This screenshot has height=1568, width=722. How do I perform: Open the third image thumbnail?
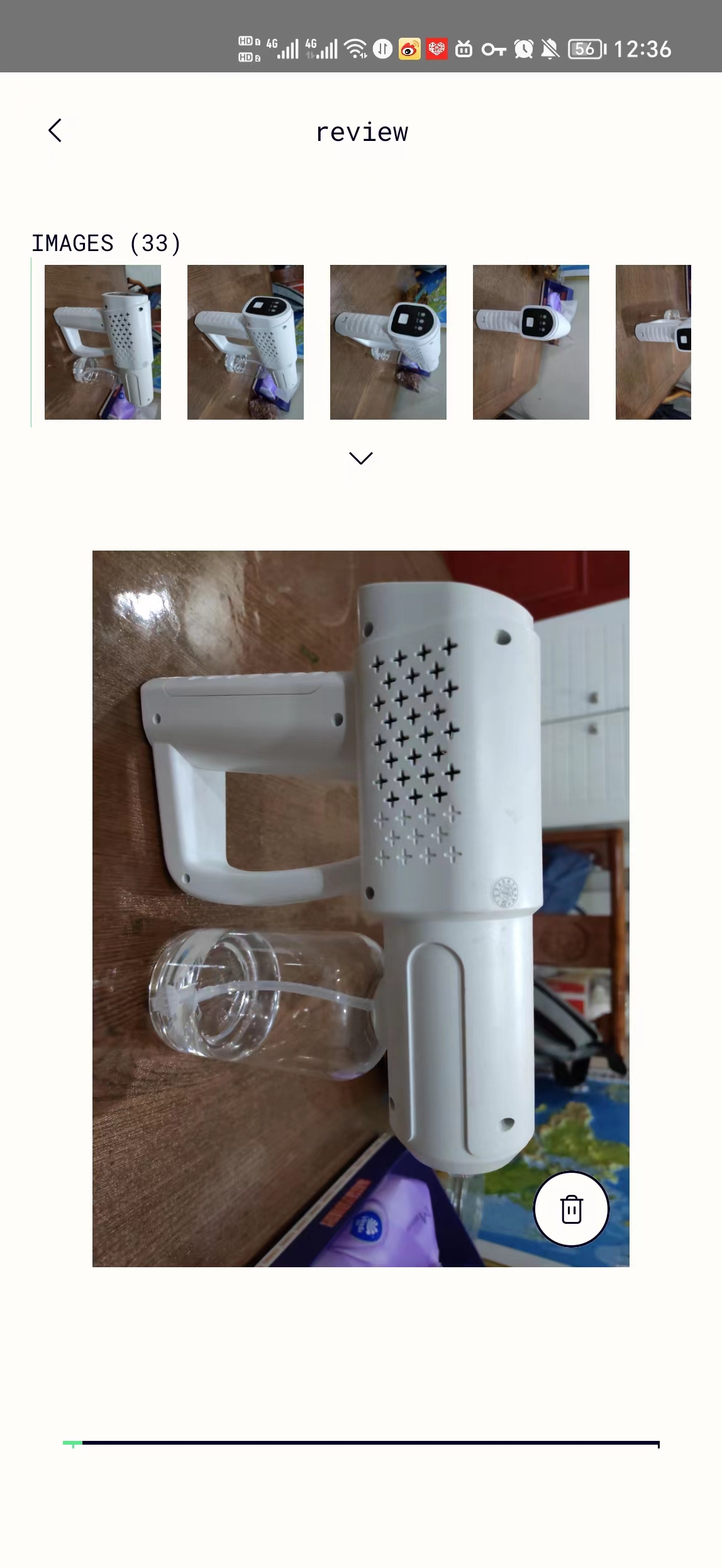click(x=388, y=342)
